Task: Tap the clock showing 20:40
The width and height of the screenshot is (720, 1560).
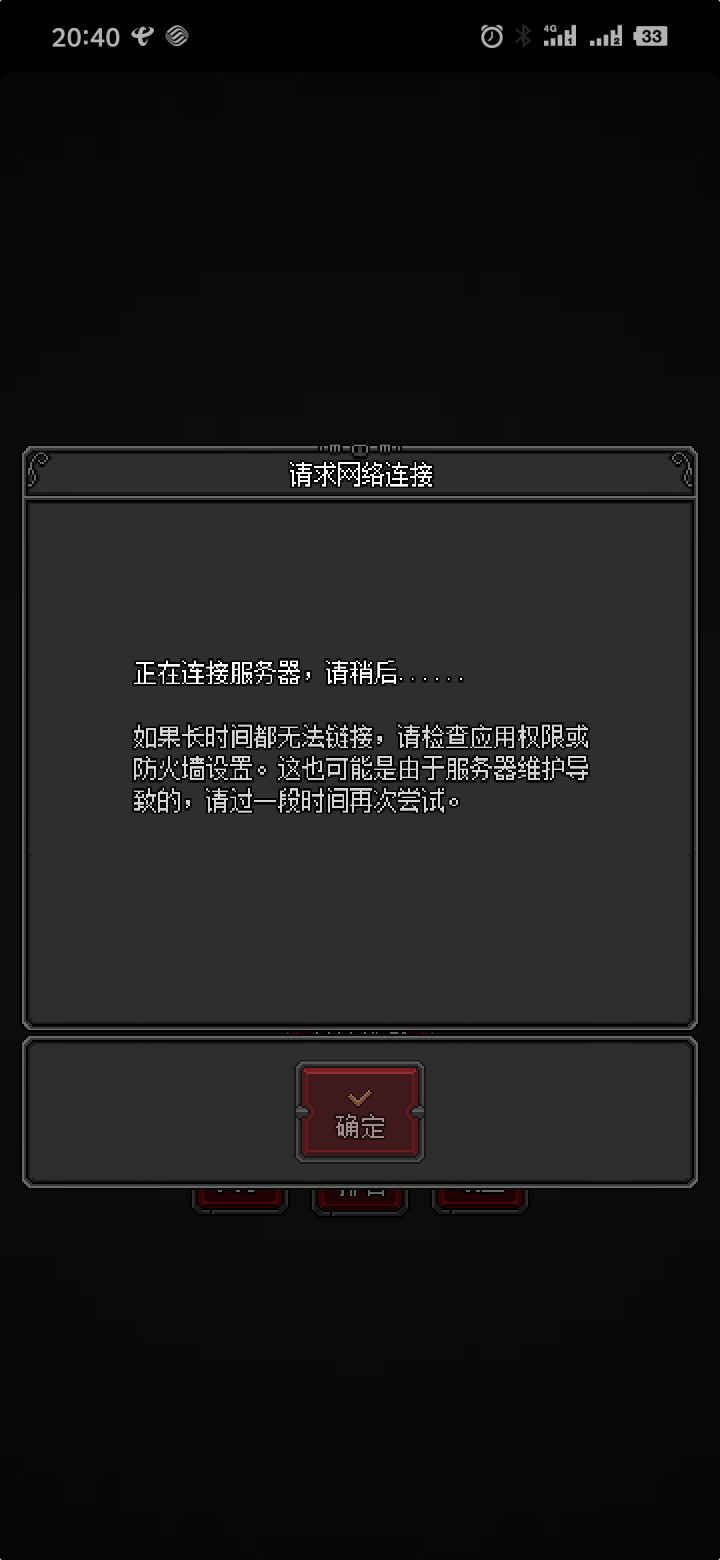Action: [x=85, y=35]
